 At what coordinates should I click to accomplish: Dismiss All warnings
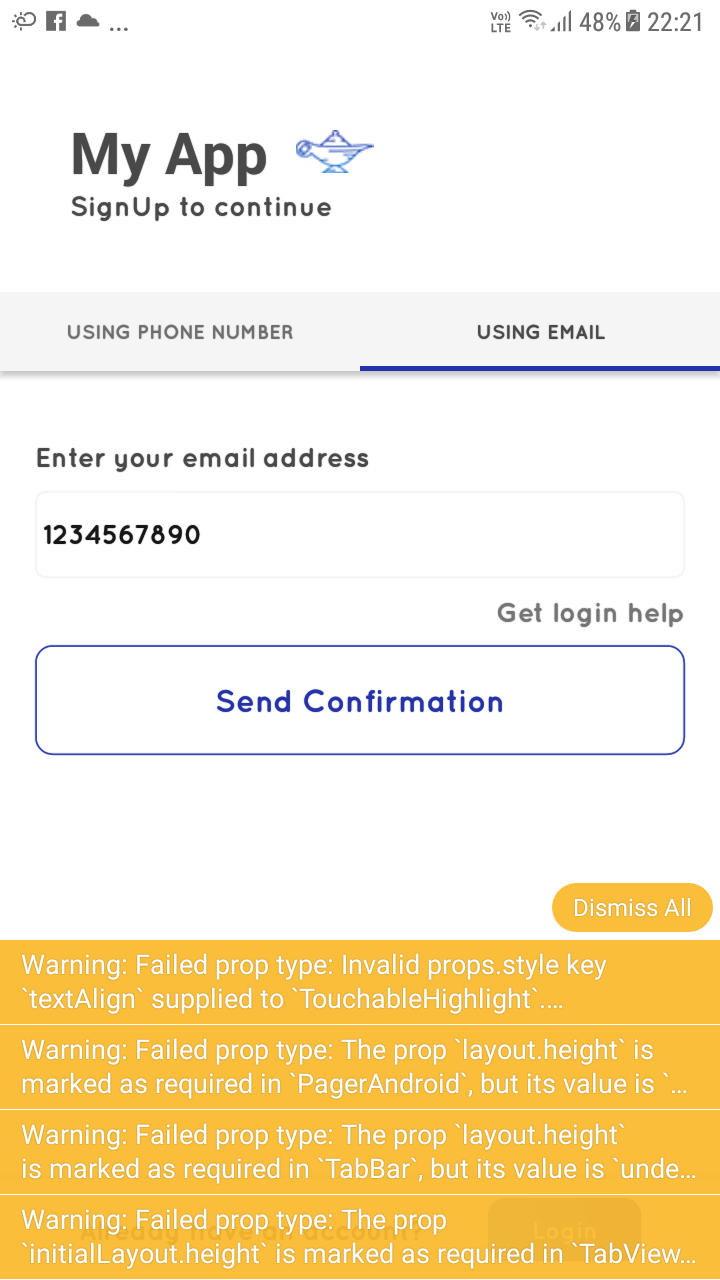point(632,908)
